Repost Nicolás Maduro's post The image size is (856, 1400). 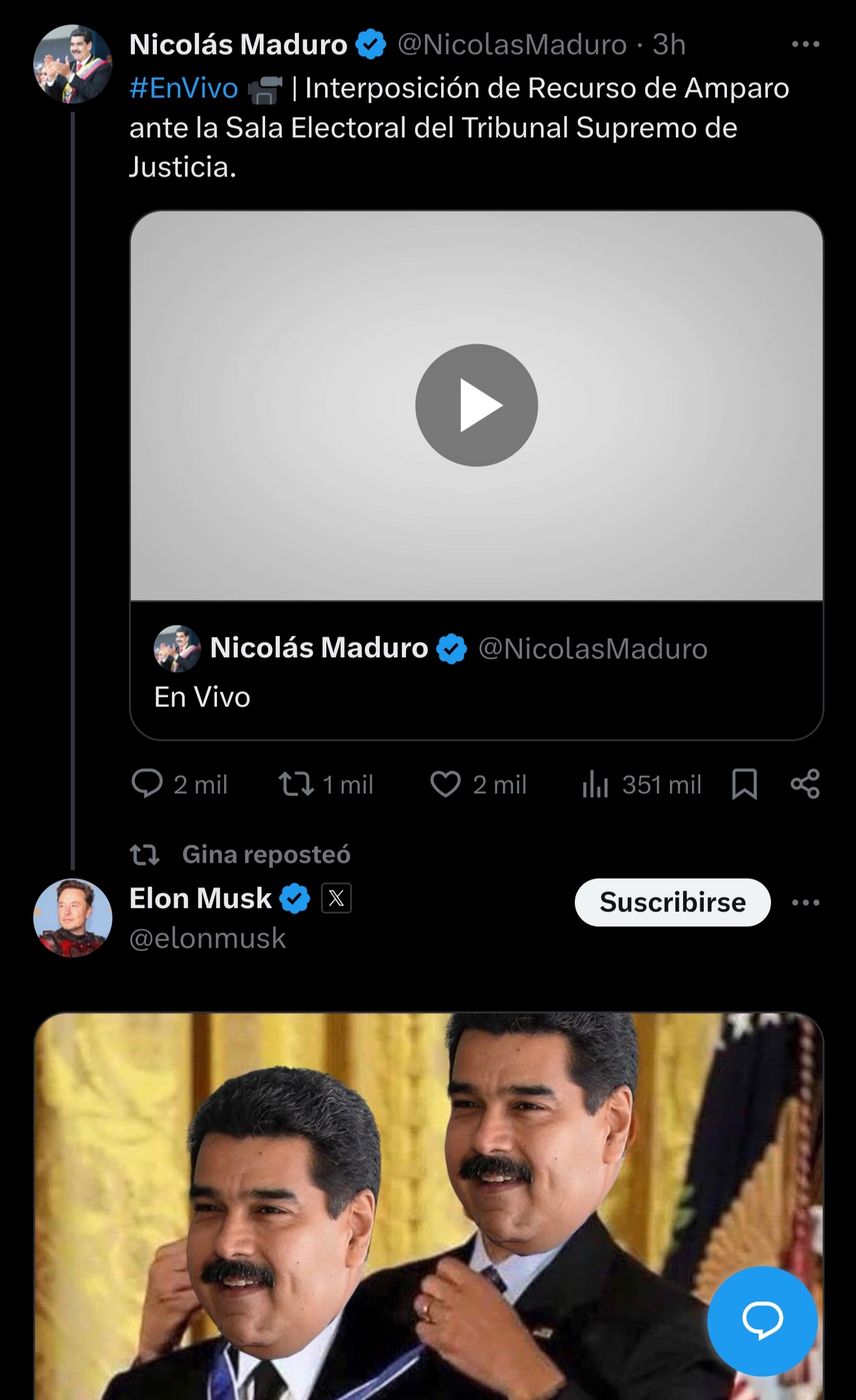296,784
